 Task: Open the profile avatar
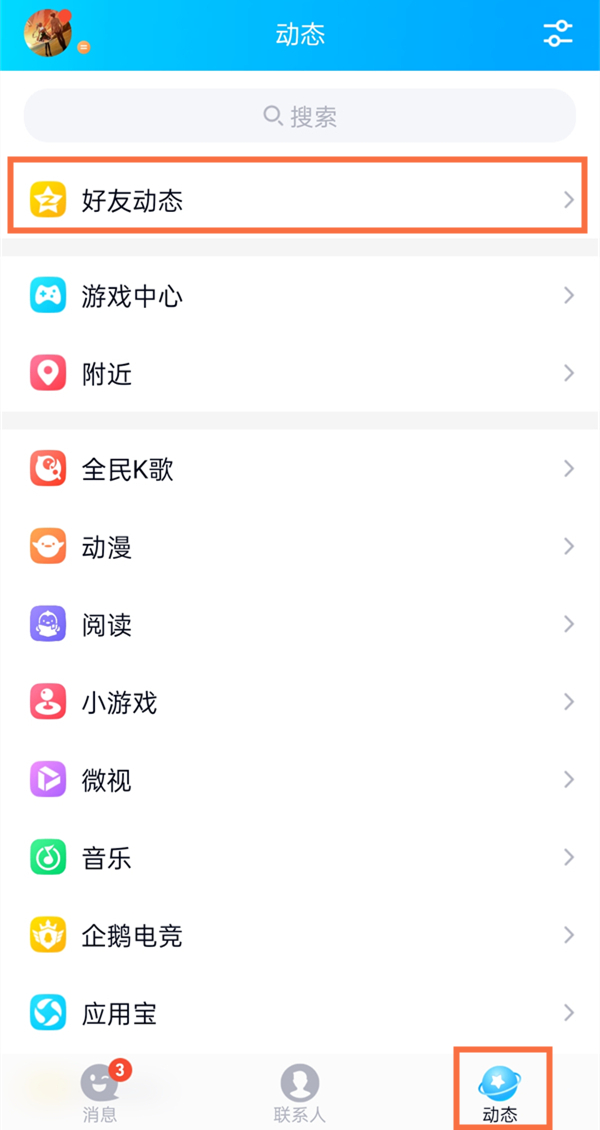48,33
